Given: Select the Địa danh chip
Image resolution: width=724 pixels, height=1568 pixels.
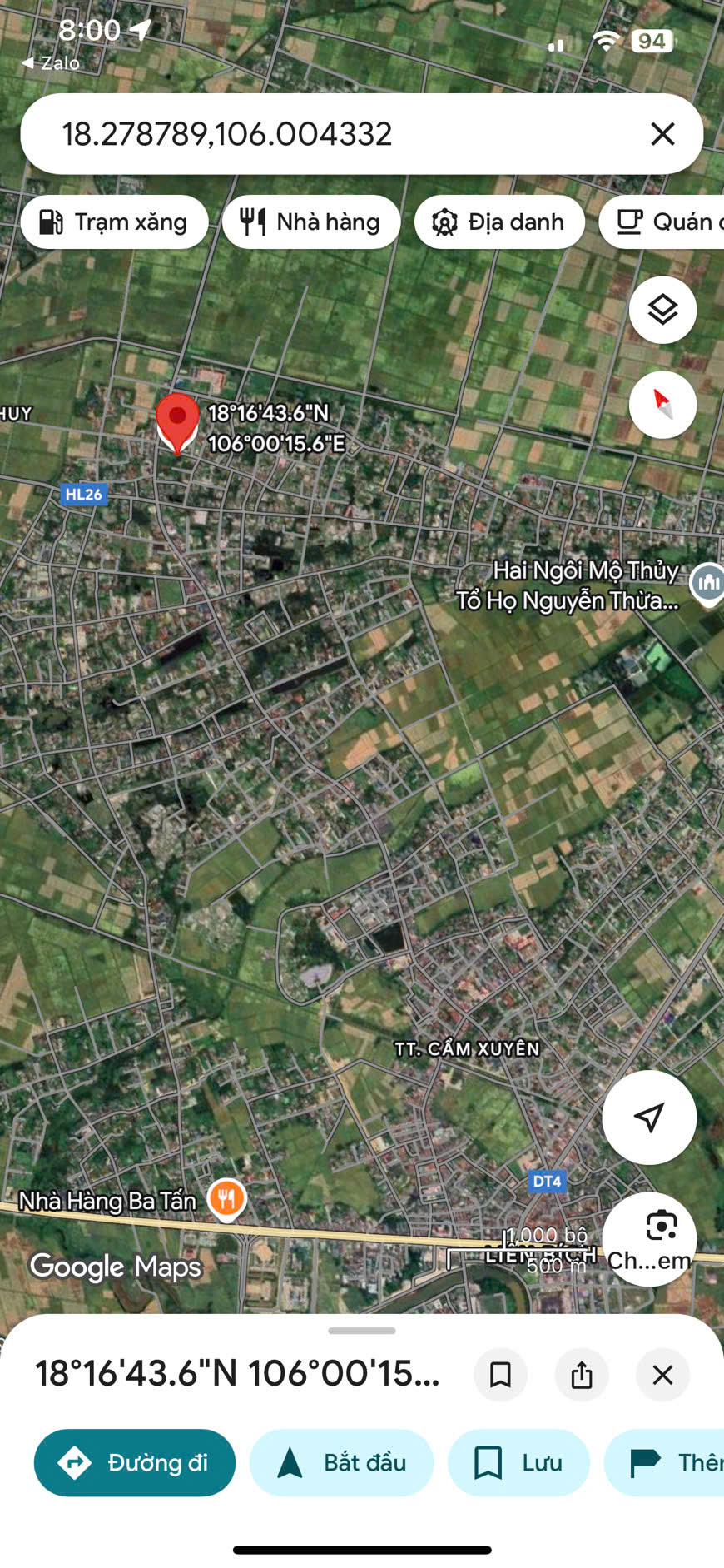Looking at the screenshot, I should 499,222.
